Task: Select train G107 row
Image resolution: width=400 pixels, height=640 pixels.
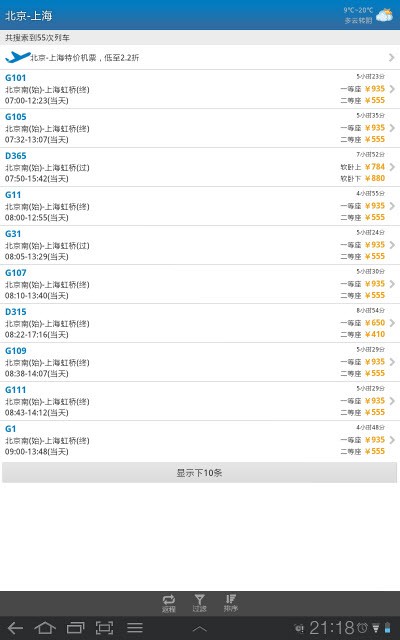Action: [x=200, y=284]
